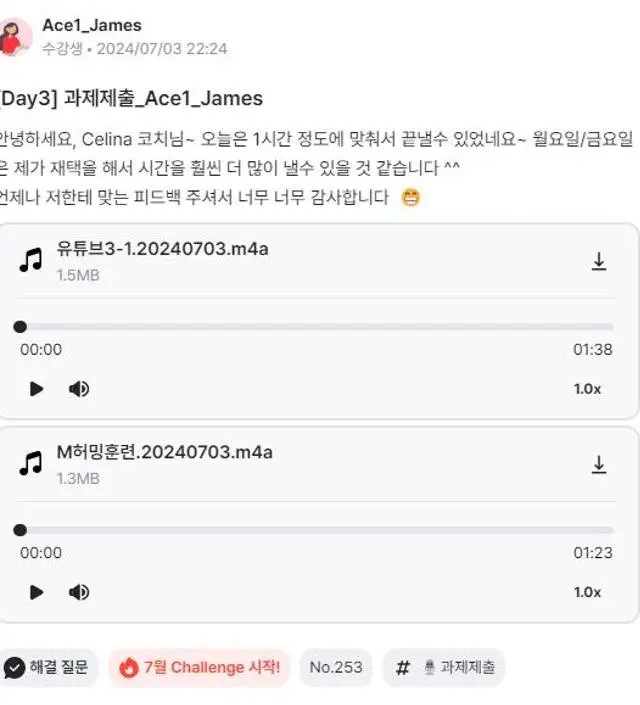Mute the 유튜브3-1 audio volume
This screenshot has height=705, width=640.
click(x=79, y=389)
